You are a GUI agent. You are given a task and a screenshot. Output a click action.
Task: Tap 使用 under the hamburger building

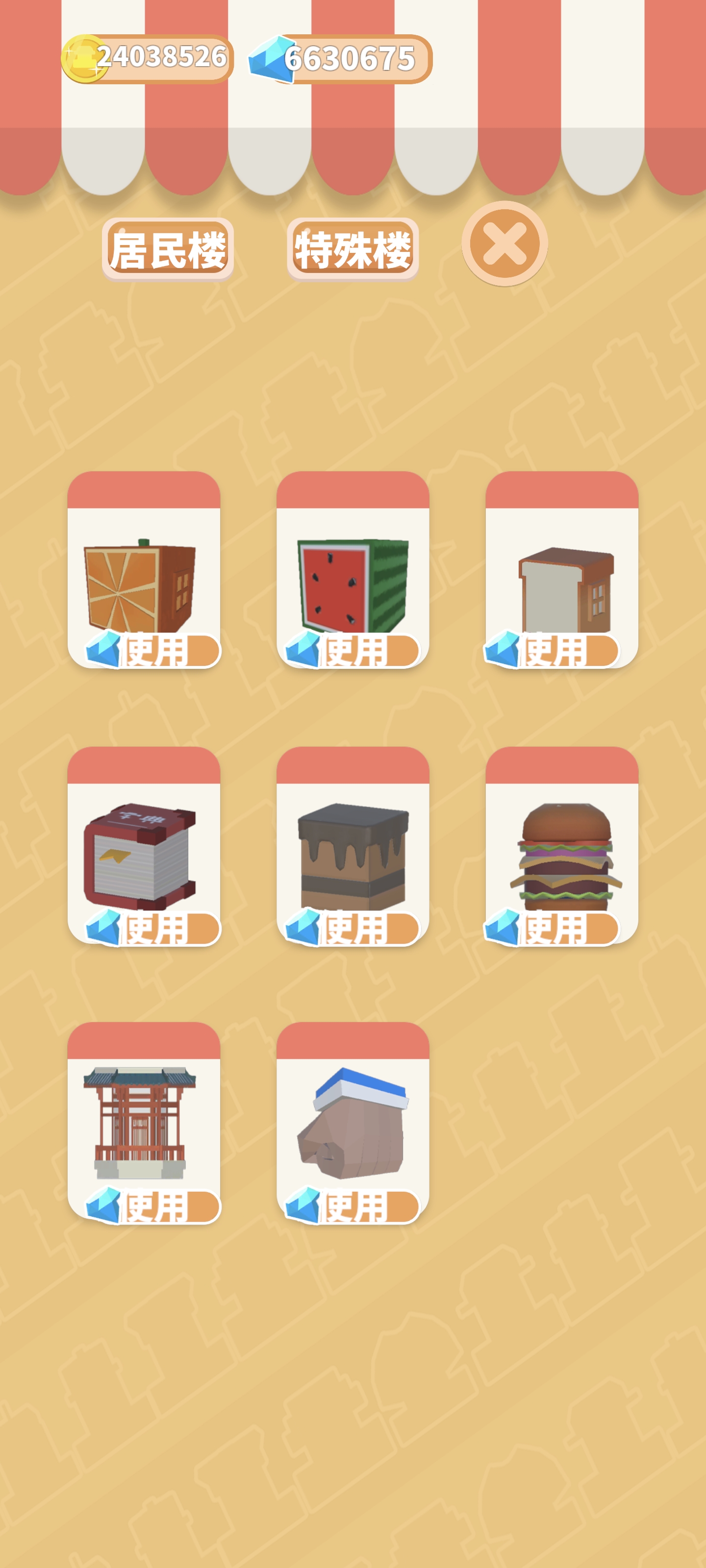tap(553, 928)
